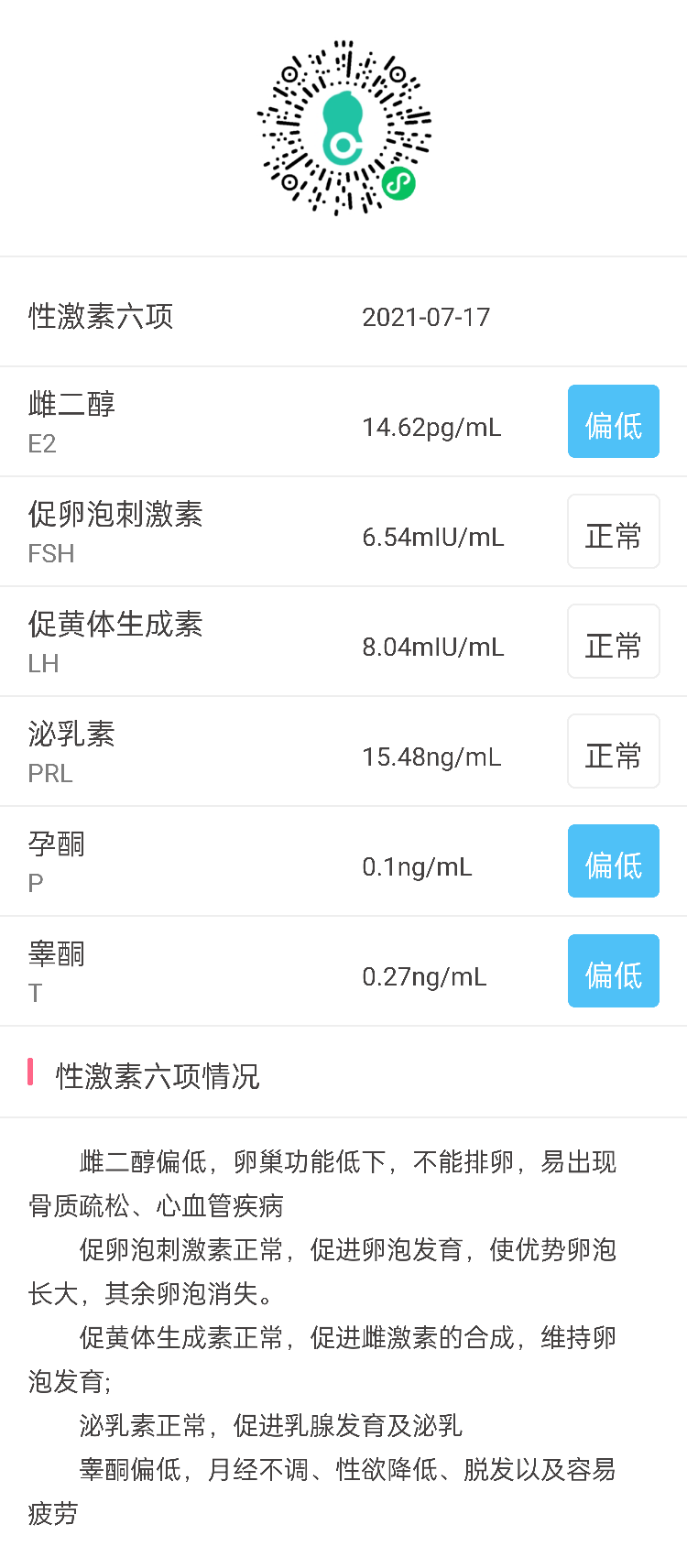
Task: Click the 偏低 badge for 孕酮
Action: 613,861
